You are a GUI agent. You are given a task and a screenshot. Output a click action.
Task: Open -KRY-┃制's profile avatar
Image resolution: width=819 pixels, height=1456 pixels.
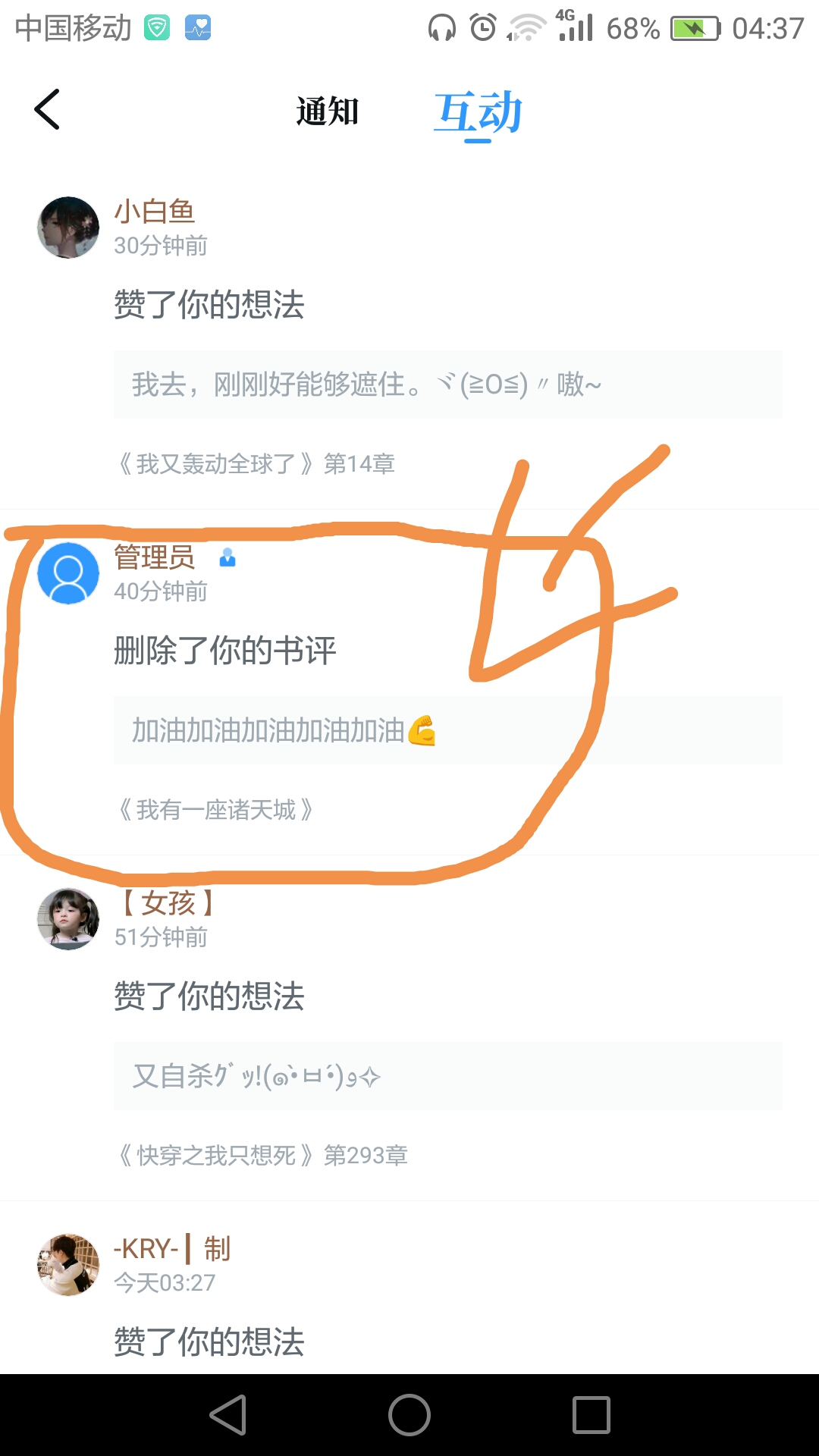tap(68, 1264)
